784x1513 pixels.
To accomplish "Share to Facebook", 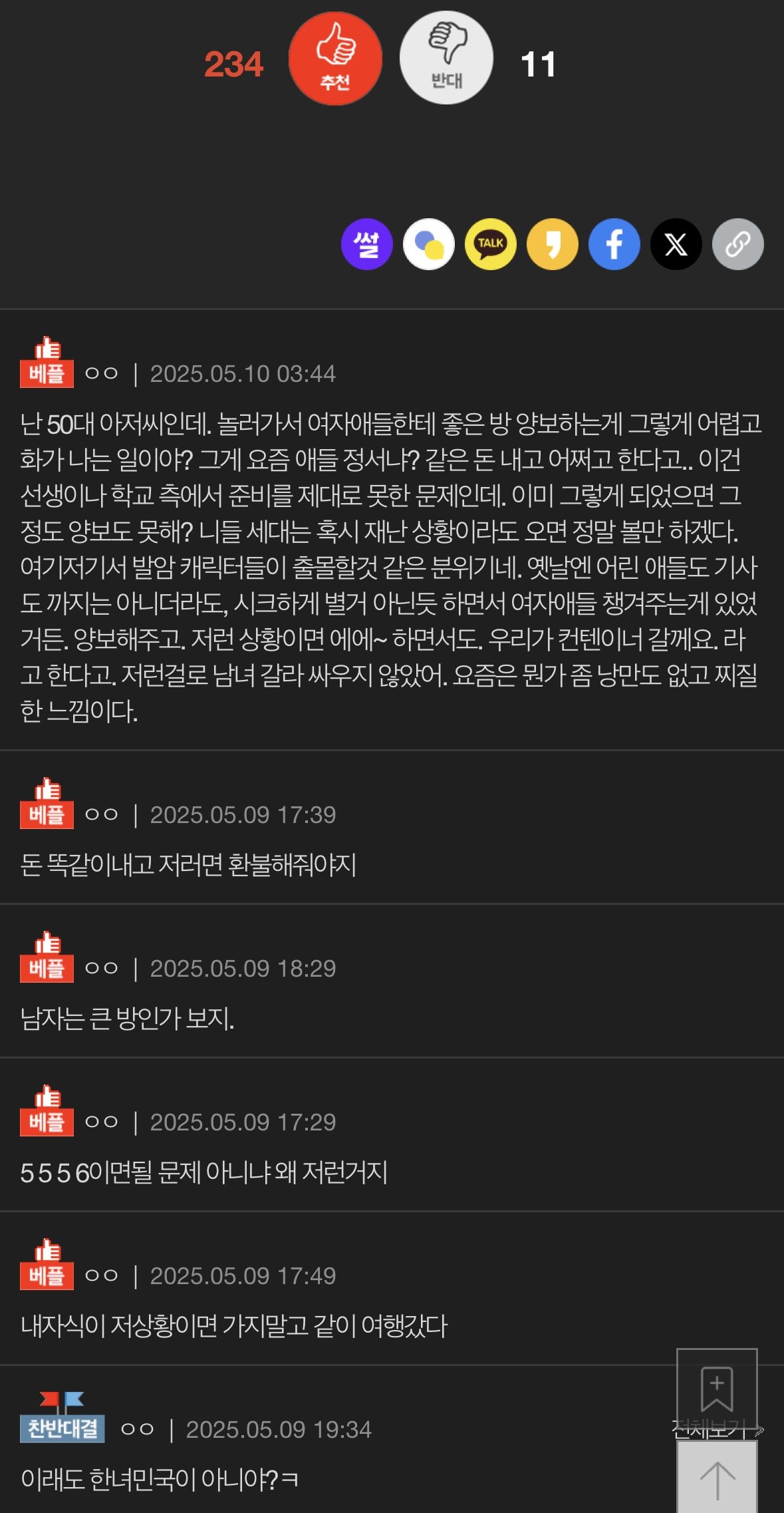I will tap(614, 244).
